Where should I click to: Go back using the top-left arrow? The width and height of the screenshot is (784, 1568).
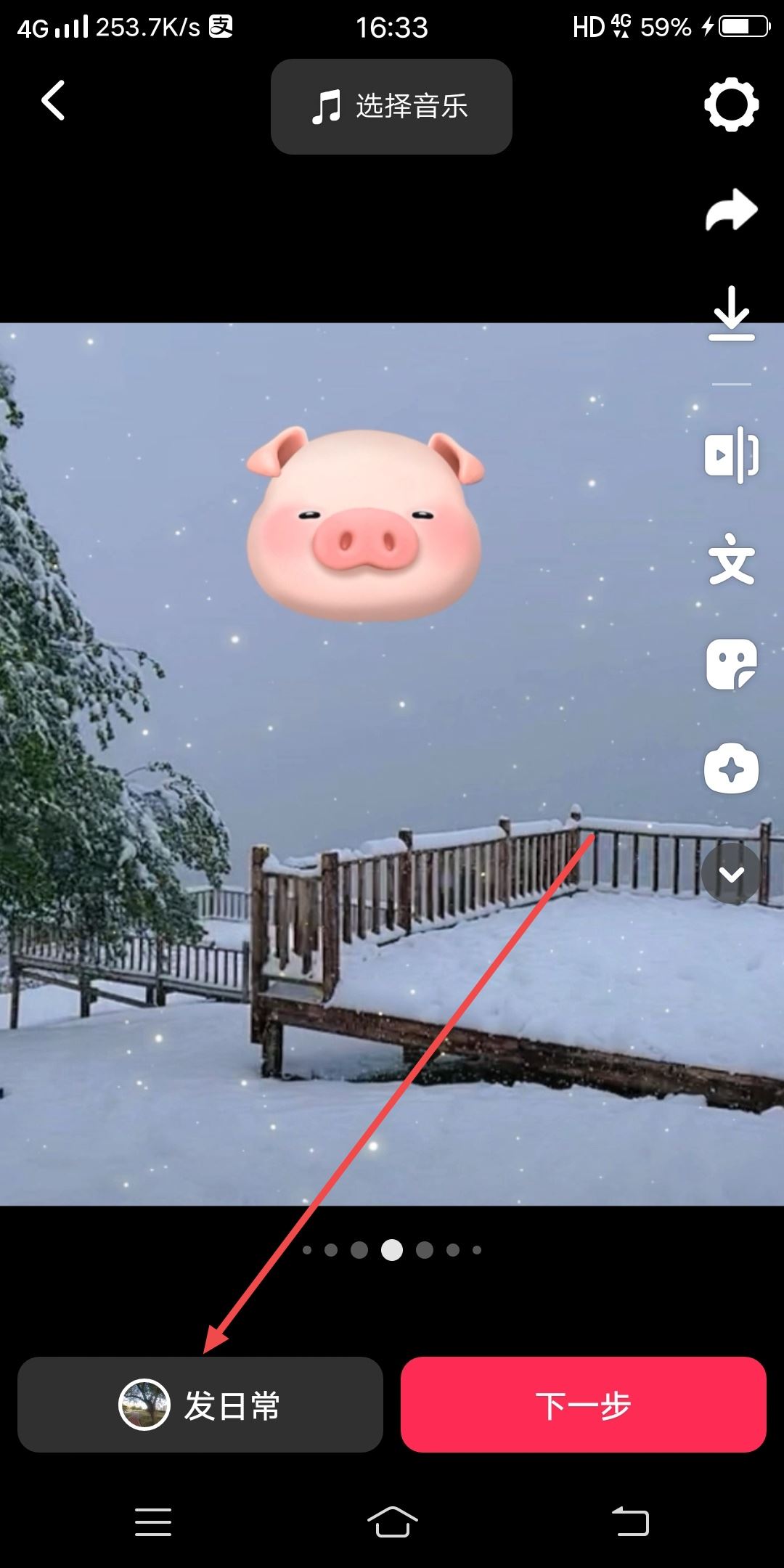[53, 100]
